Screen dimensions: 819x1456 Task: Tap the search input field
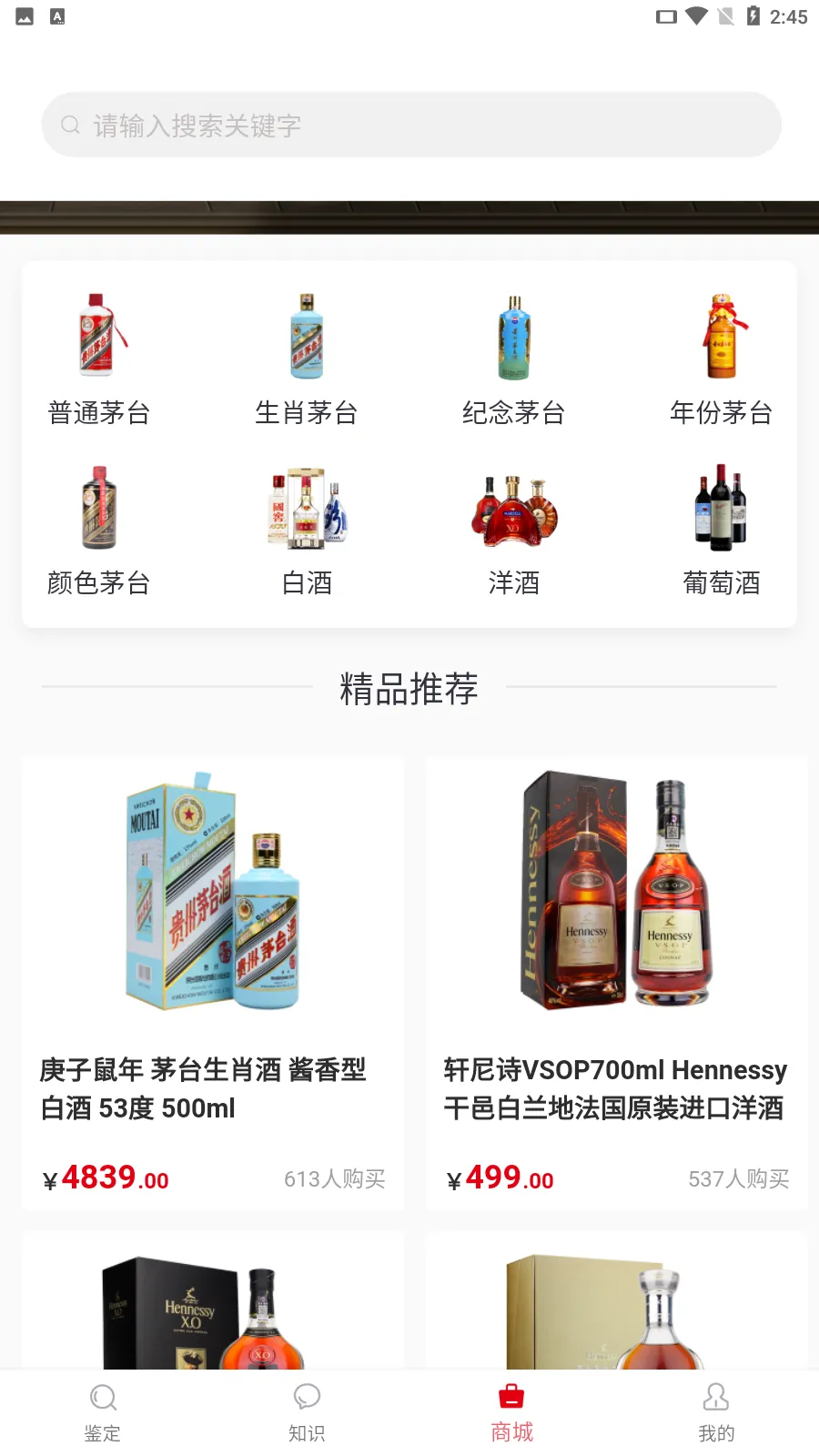coord(409,125)
